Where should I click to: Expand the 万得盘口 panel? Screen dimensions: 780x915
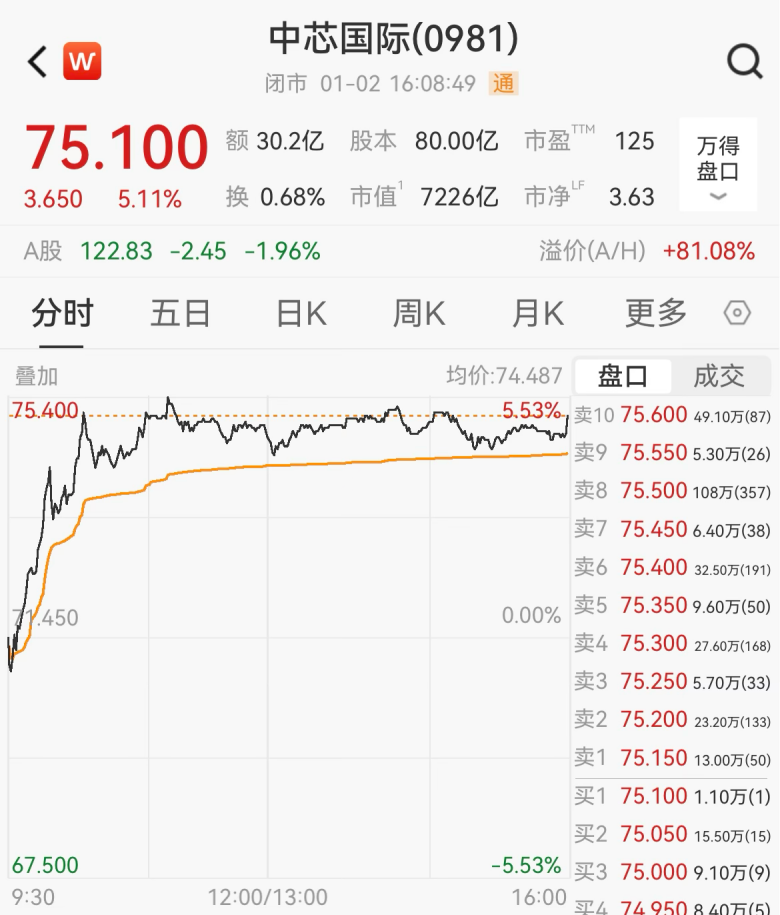[718, 166]
